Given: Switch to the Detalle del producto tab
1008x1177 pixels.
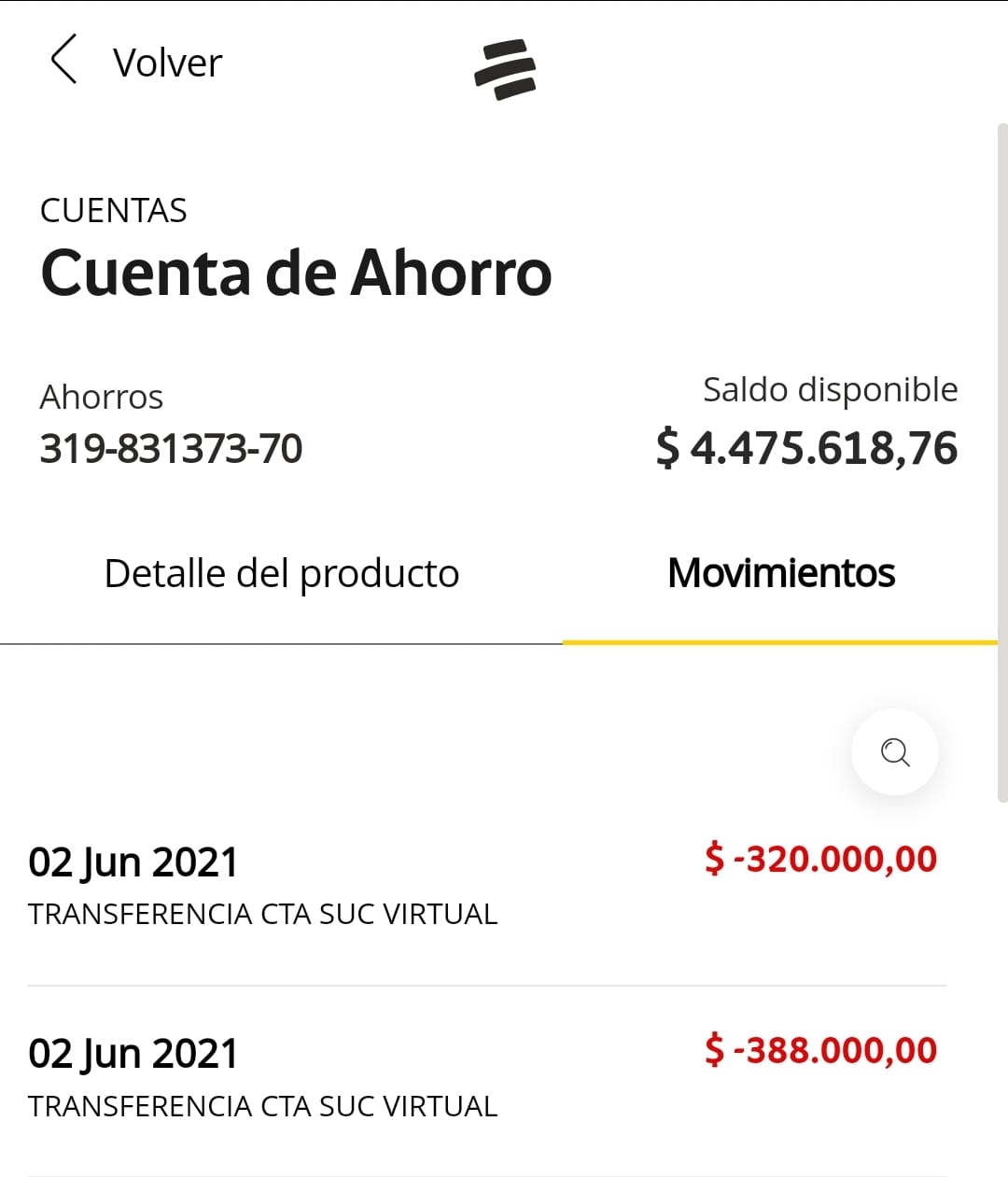Looking at the screenshot, I should pos(281,573).
